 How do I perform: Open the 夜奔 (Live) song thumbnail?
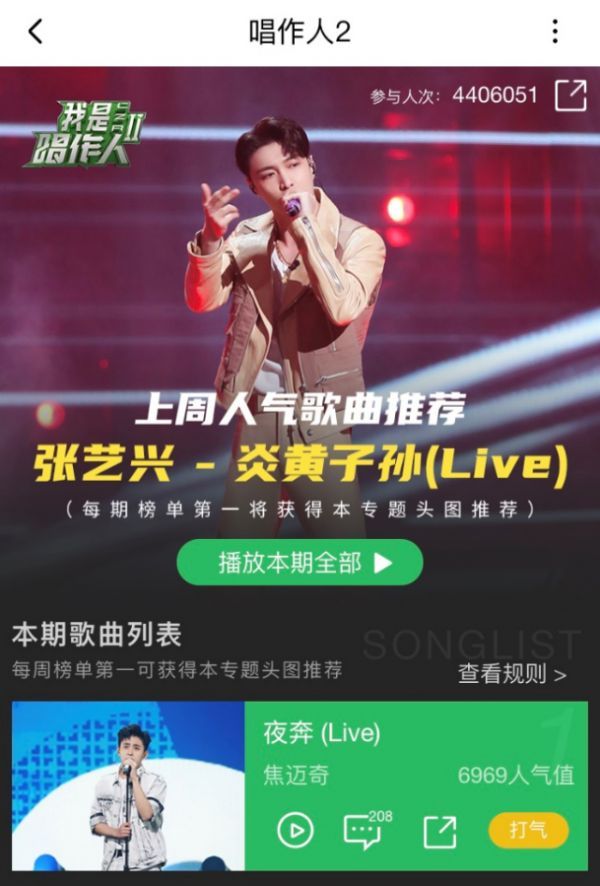coord(128,786)
